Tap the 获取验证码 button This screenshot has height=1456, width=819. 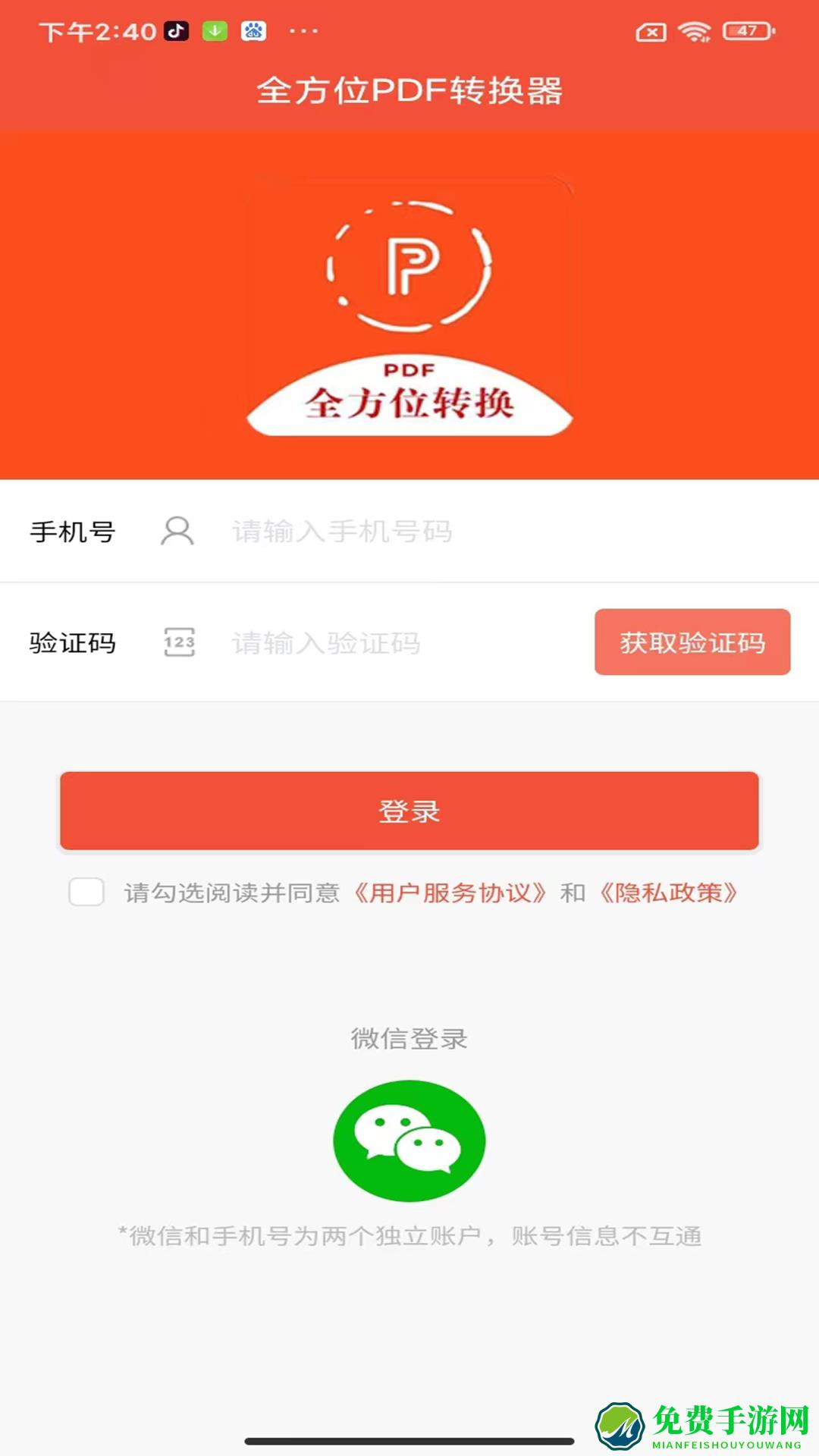691,642
